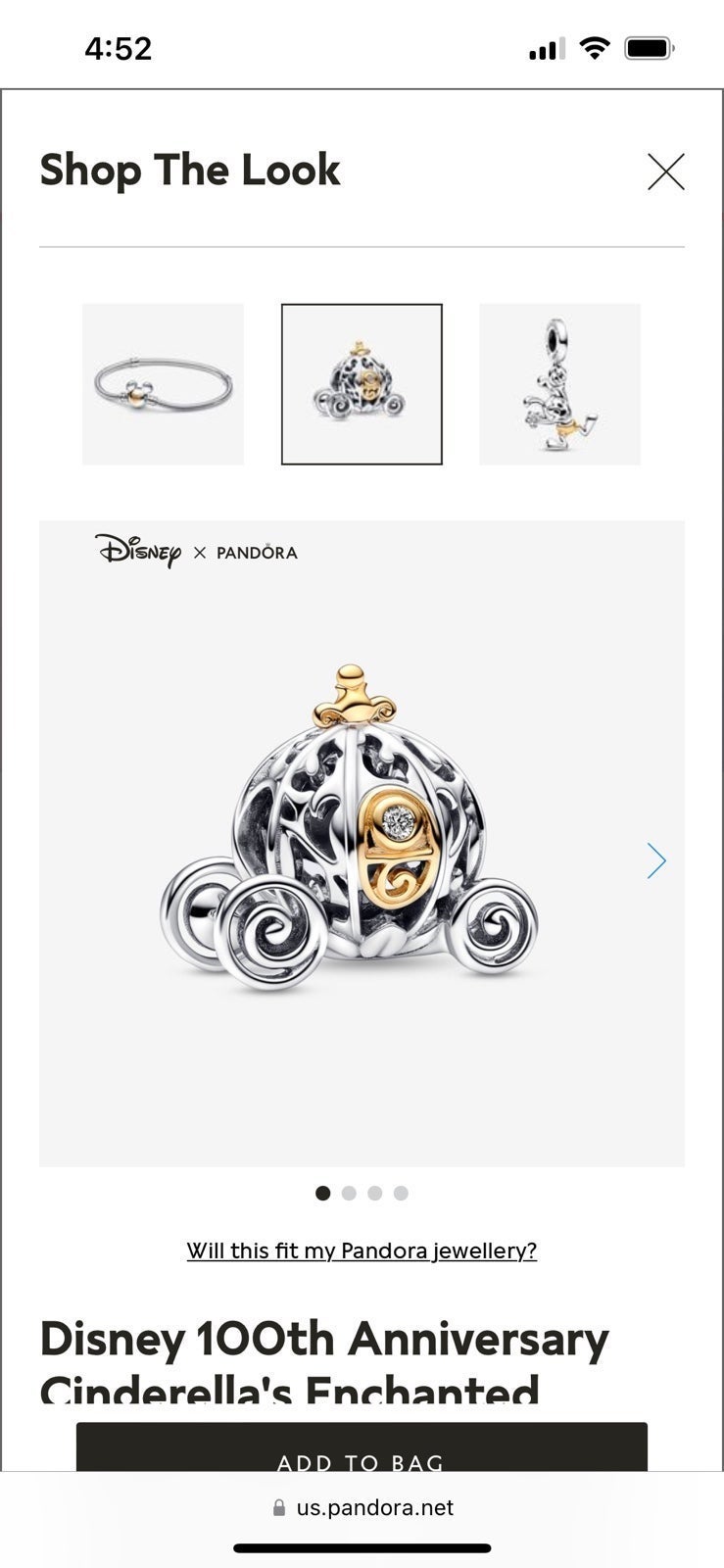Jump to the second image dot
The height and width of the screenshot is (1568, 724).
[x=349, y=1193]
